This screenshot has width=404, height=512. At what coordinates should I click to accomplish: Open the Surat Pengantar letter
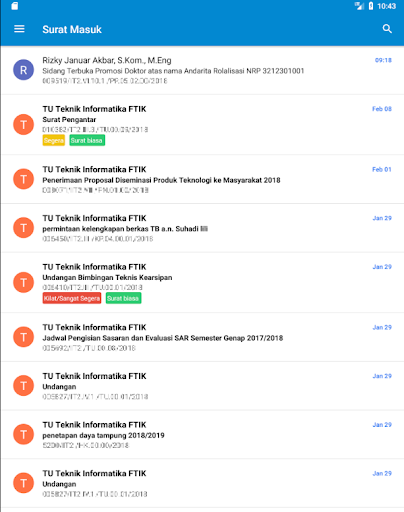[x=202, y=125]
